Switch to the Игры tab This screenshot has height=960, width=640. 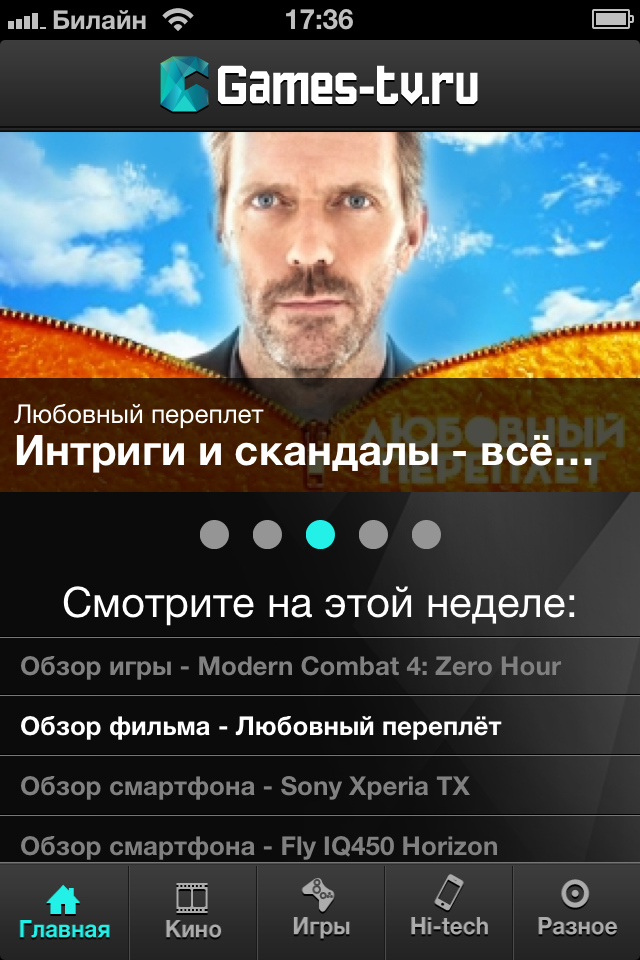click(x=321, y=912)
